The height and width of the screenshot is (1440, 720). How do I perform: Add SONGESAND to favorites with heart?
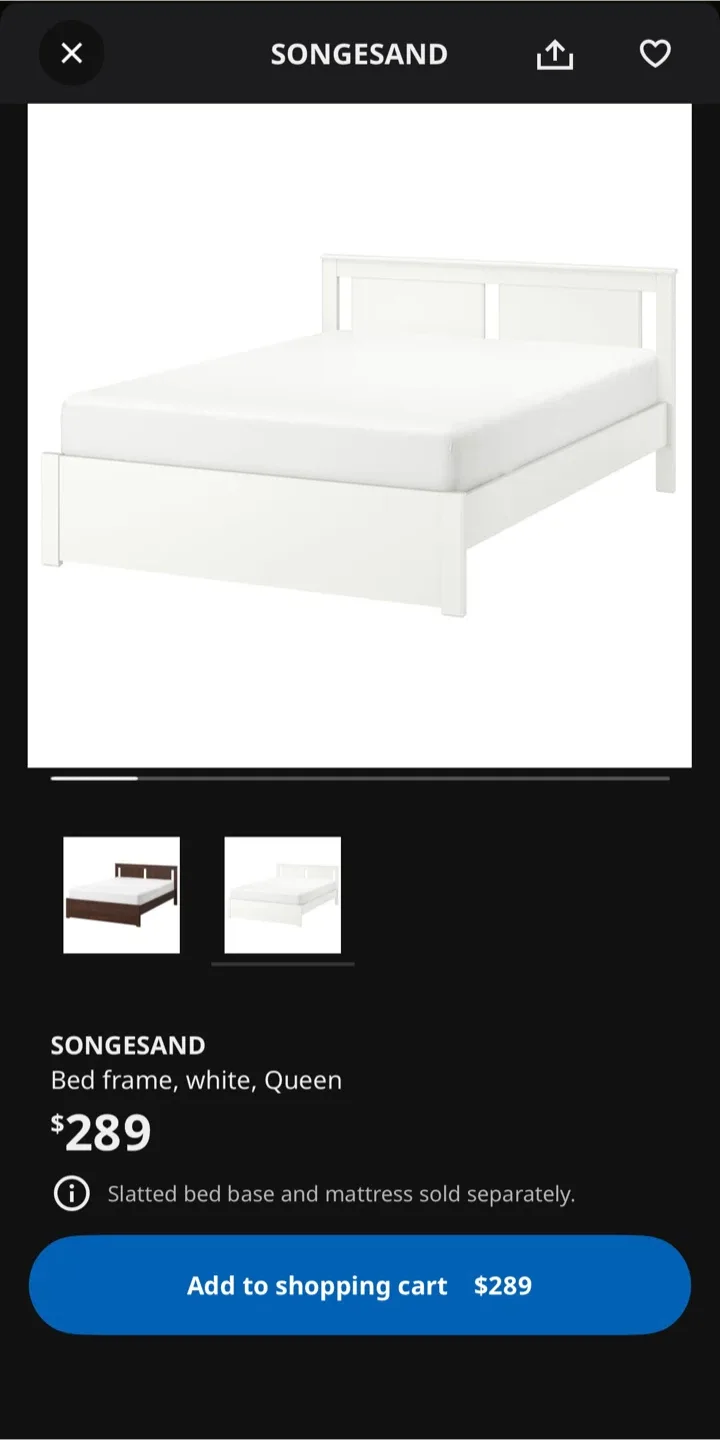(655, 54)
